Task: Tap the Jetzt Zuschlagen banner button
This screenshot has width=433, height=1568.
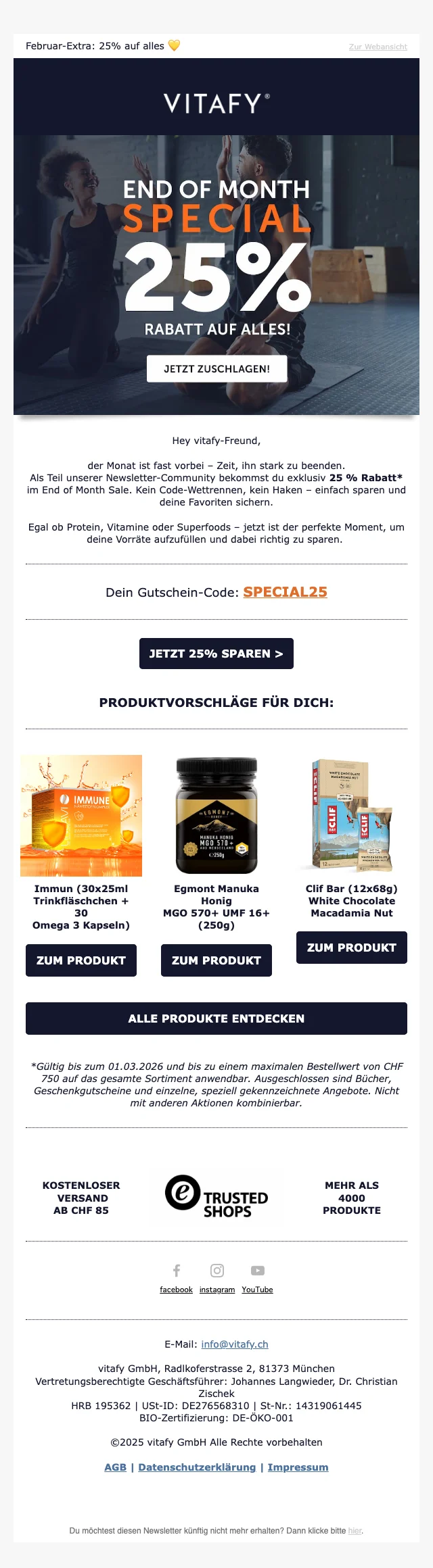Action: 216,369
